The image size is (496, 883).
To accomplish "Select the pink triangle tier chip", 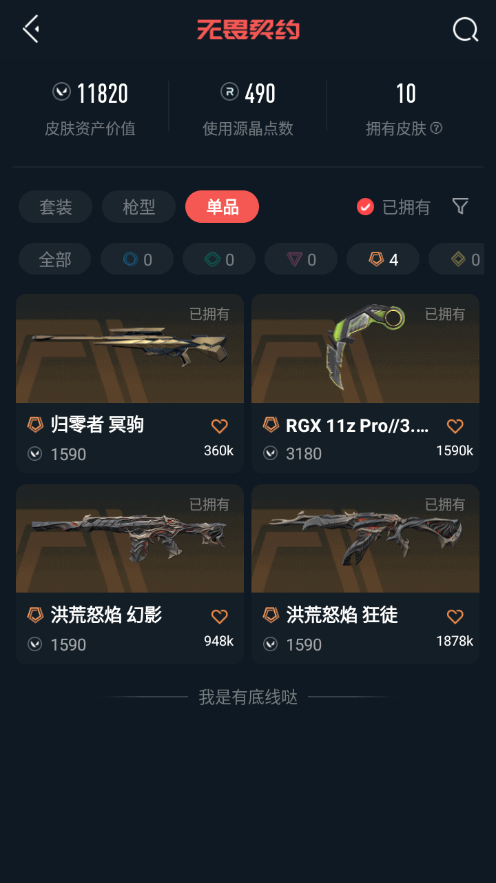I will point(301,259).
